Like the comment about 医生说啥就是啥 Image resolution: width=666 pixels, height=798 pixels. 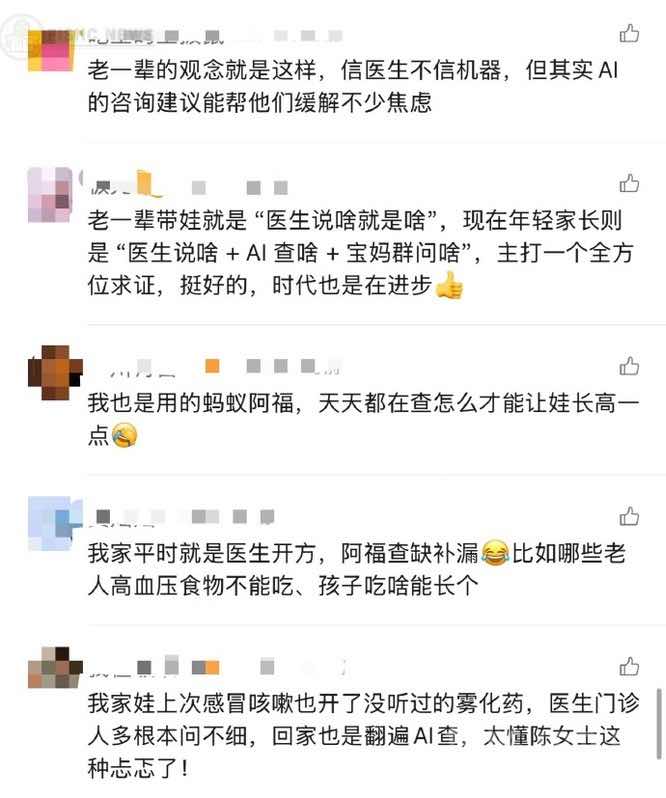point(629,183)
